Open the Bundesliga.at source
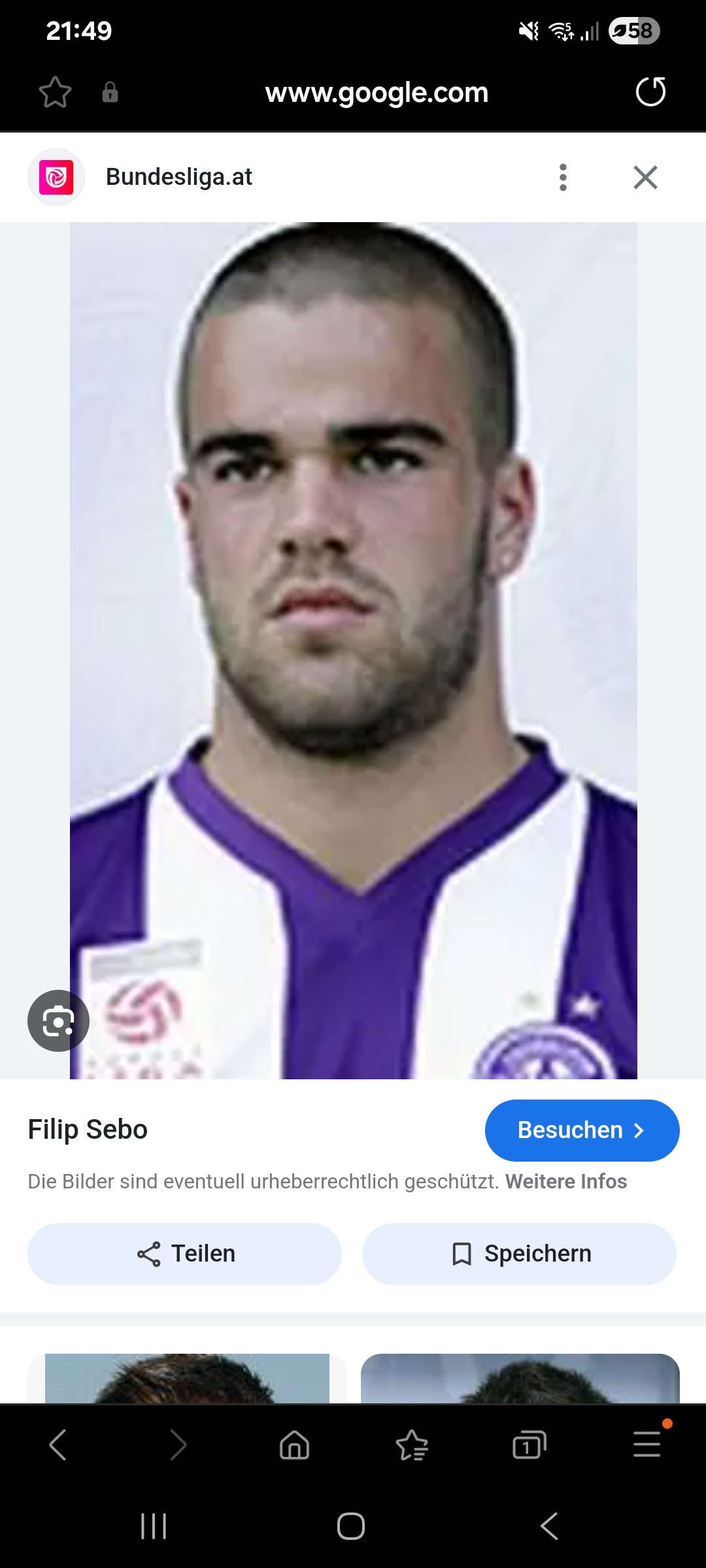 click(x=178, y=177)
